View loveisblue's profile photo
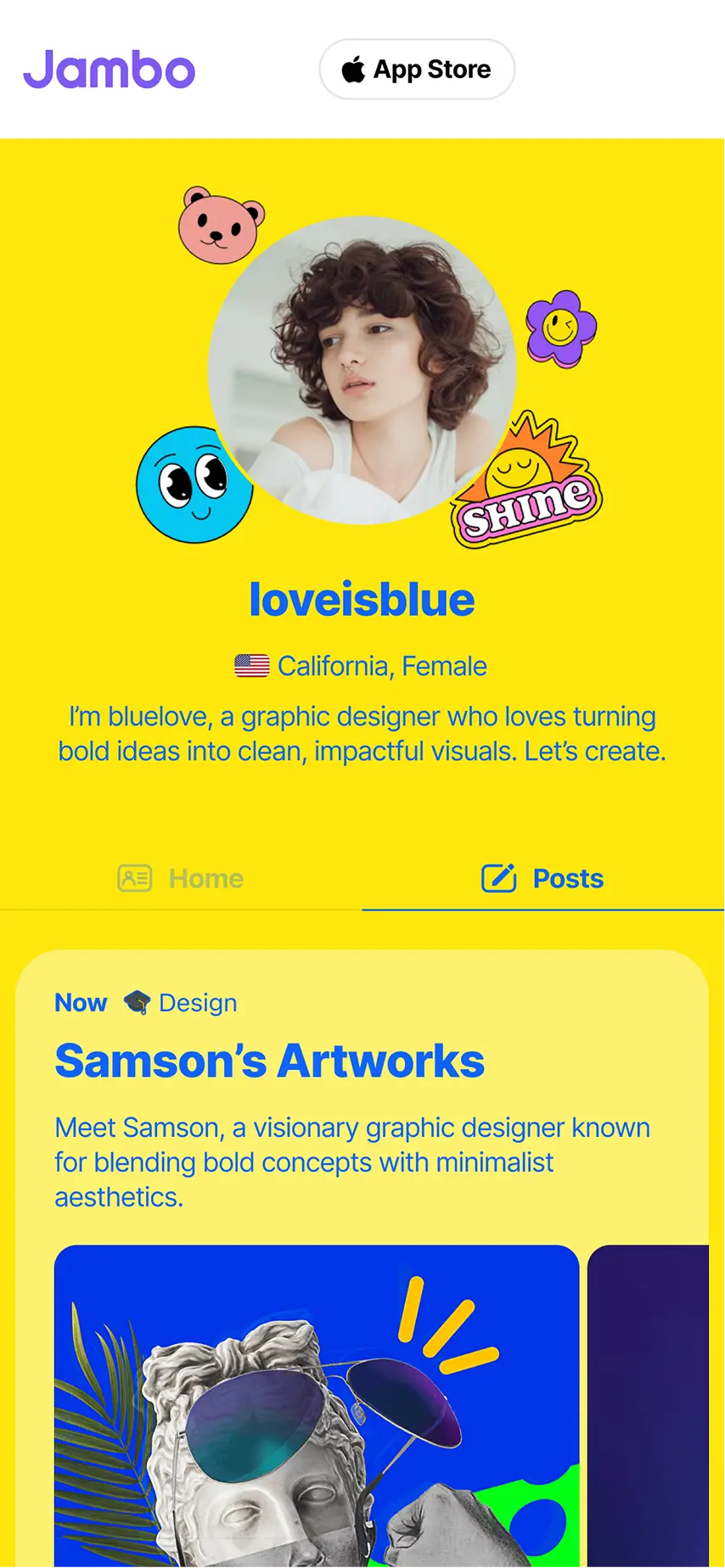725x1568 pixels. [x=362, y=371]
